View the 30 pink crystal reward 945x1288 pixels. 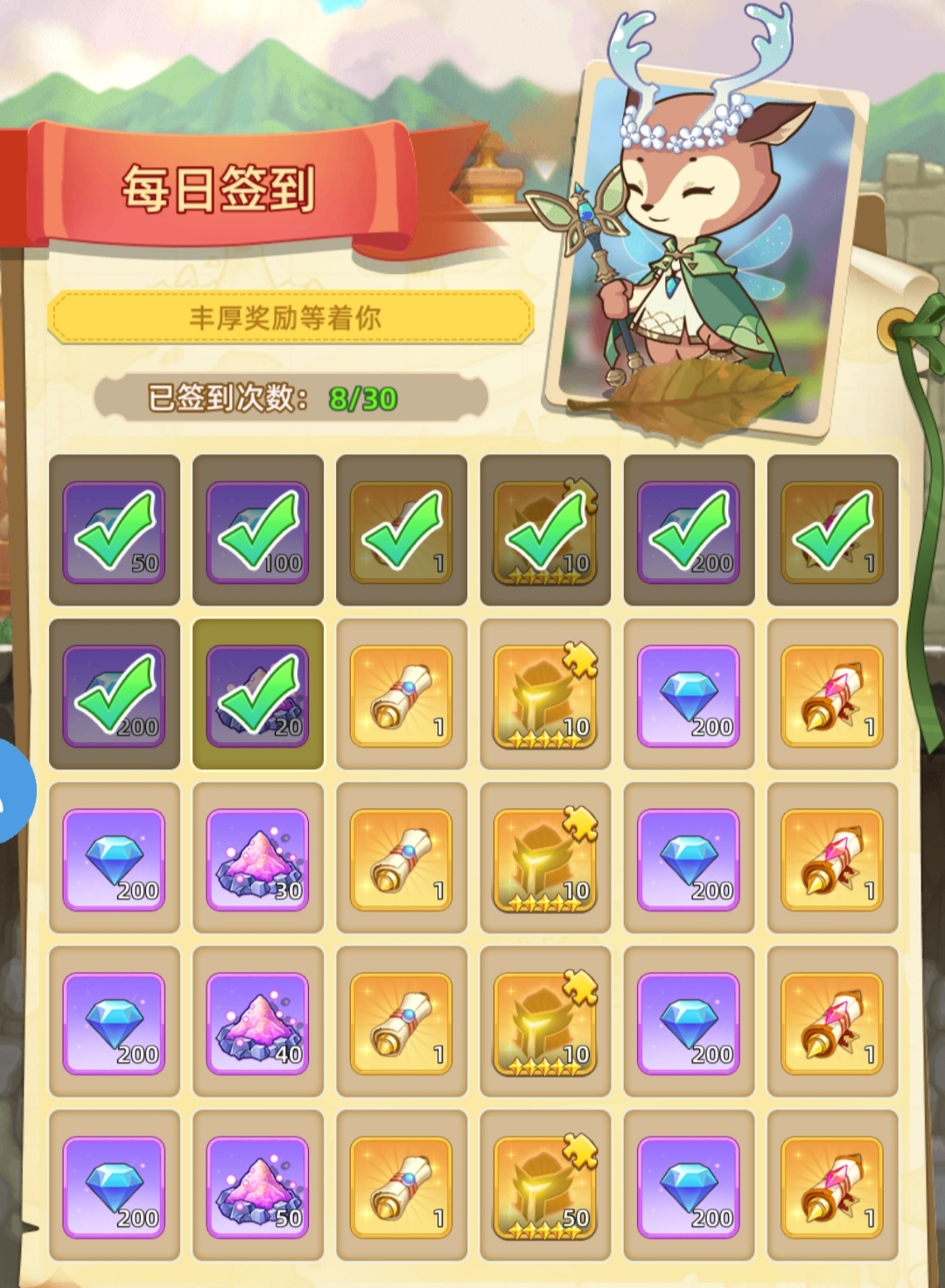point(257,858)
